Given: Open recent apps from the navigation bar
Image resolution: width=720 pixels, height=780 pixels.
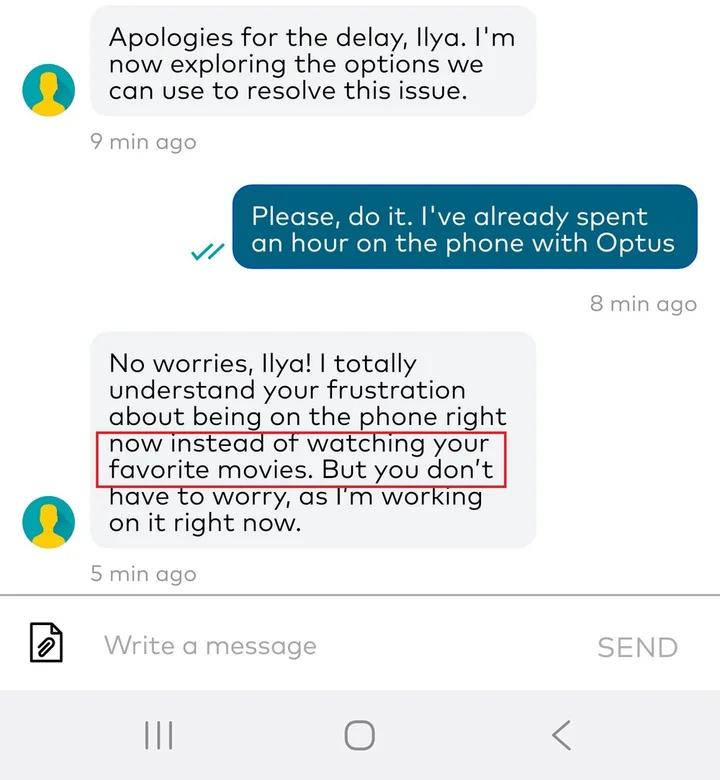Looking at the screenshot, I should click(x=159, y=736).
